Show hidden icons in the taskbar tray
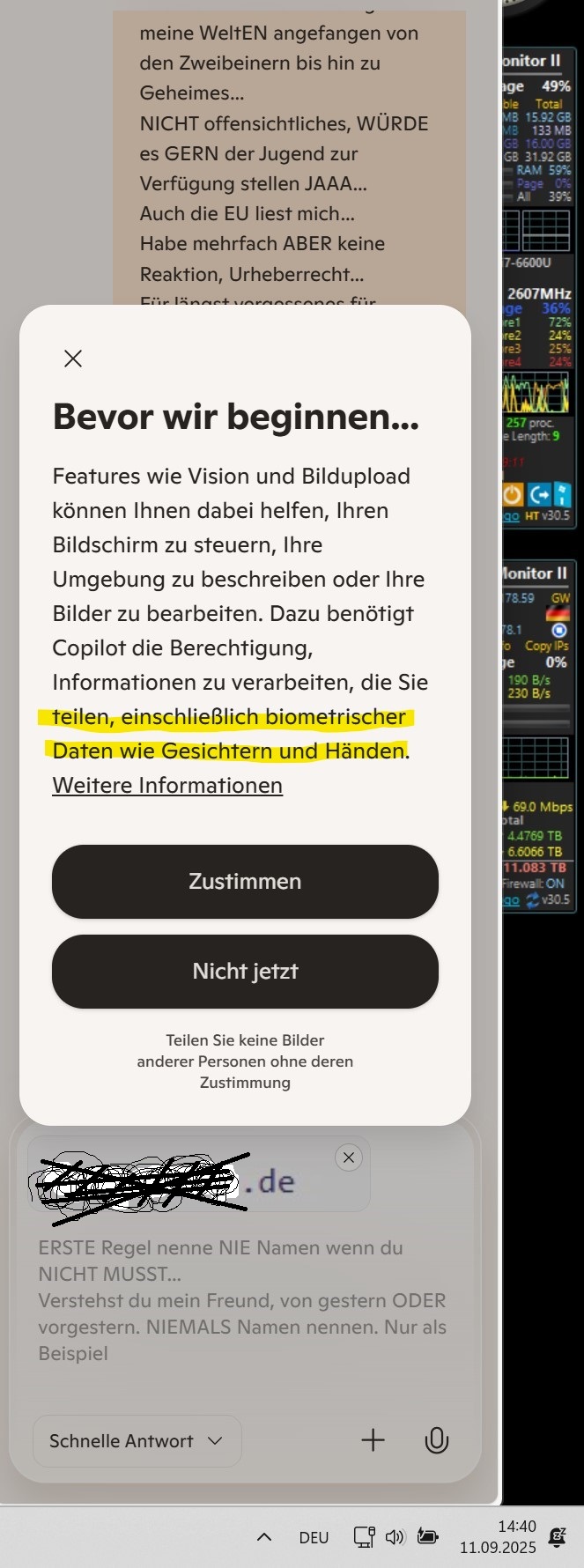The height and width of the screenshot is (1568, 584). [263, 1537]
